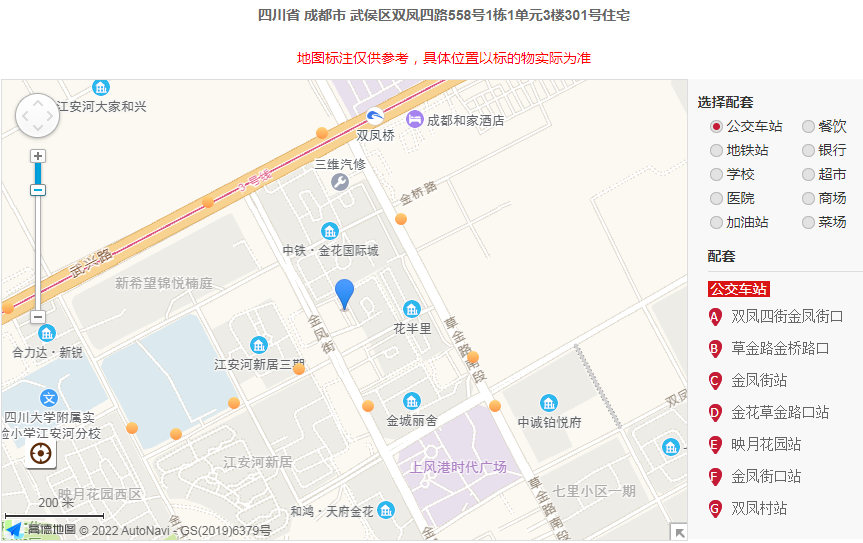Viewport: 863px width, 543px height.
Task: Show 金花草金路口站 on the map
Action: point(779,412)
